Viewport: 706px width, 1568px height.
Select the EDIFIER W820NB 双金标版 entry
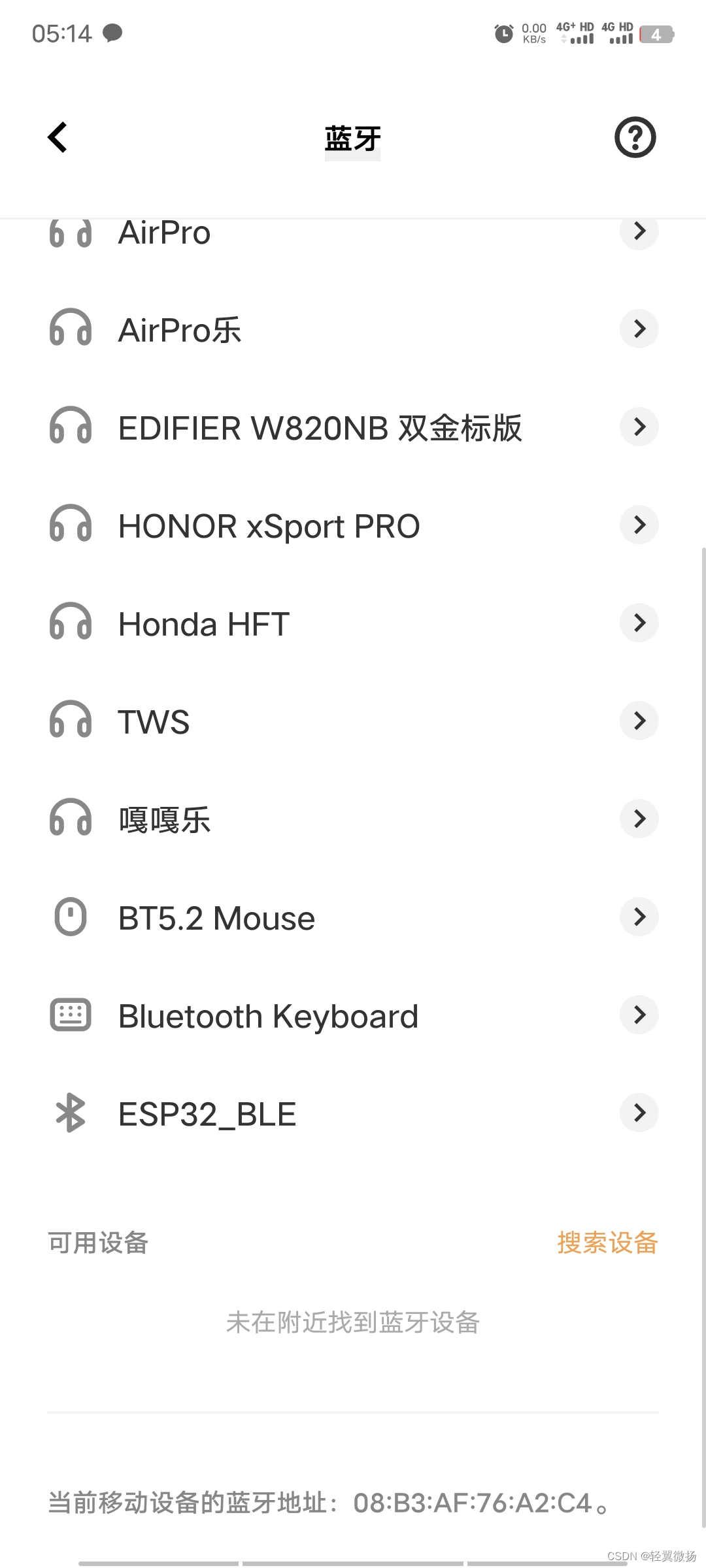320,427
